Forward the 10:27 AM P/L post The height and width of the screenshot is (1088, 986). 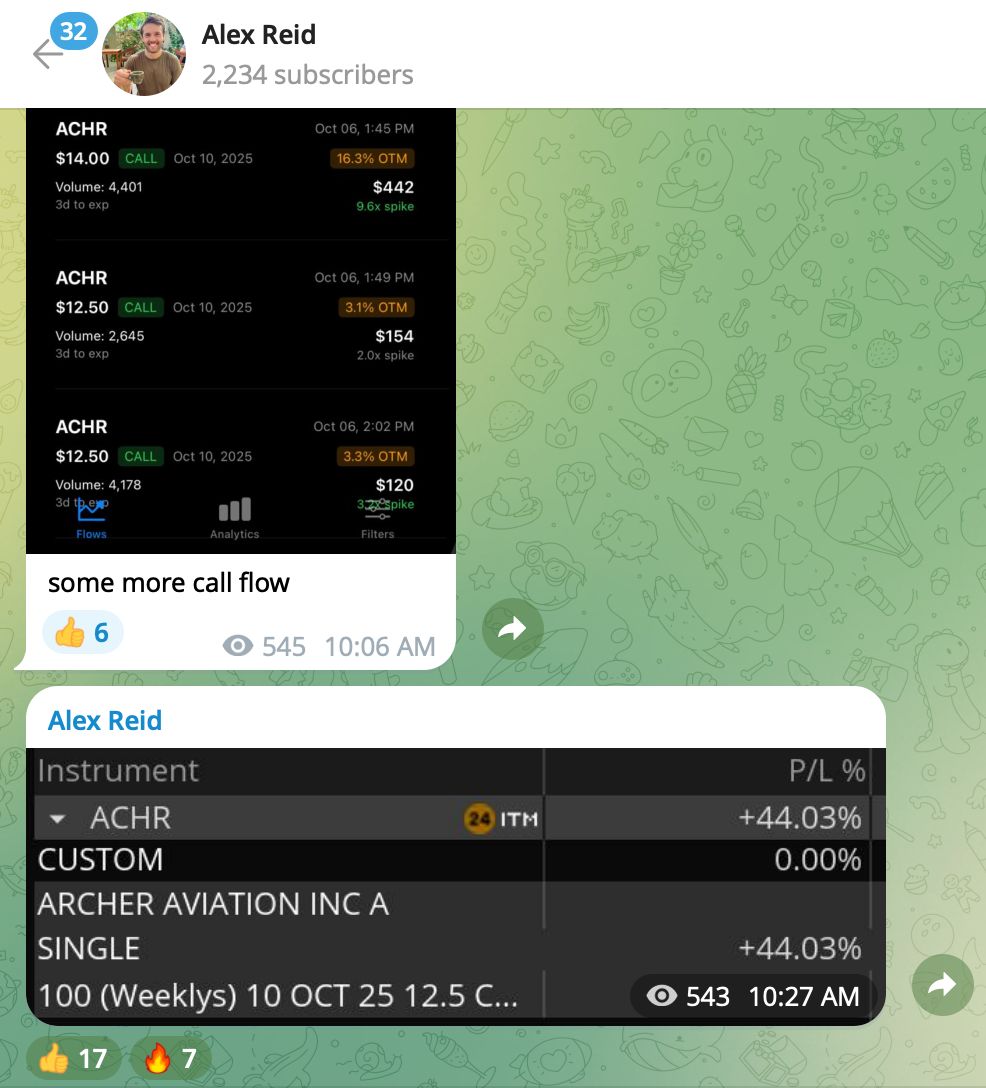point(942,985)
